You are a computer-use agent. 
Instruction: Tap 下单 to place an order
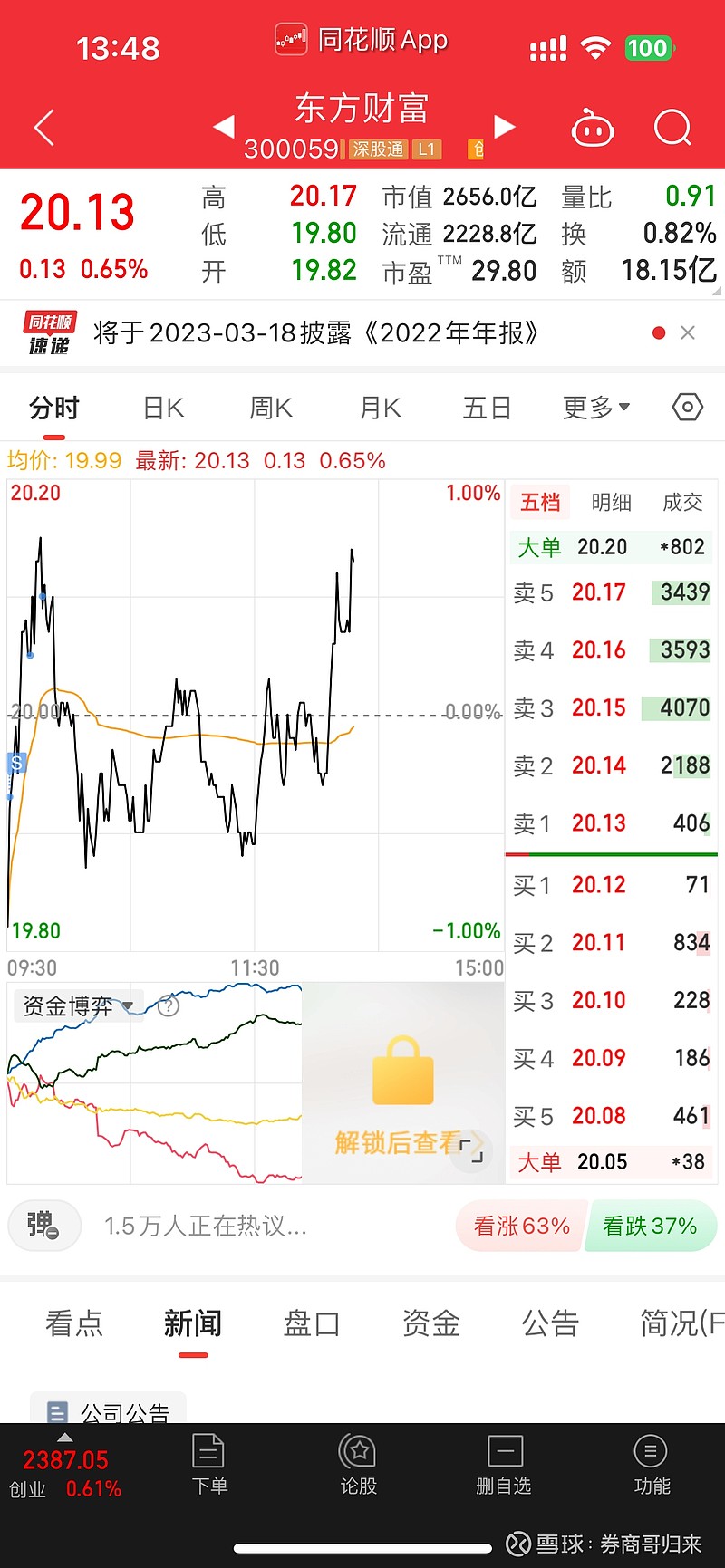click(x=209, y=1465)
